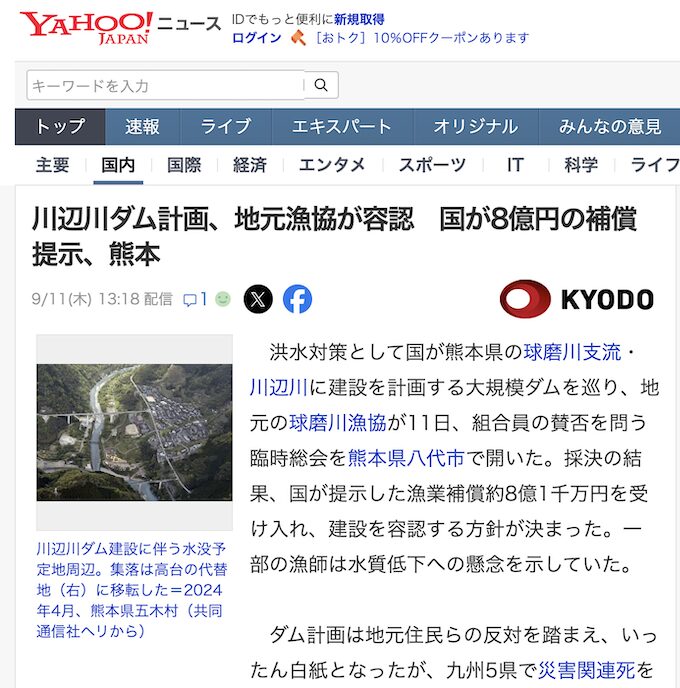Follow the 熊本県八代市 keyword link
This screenshot has height=688, width=680.
406,457
